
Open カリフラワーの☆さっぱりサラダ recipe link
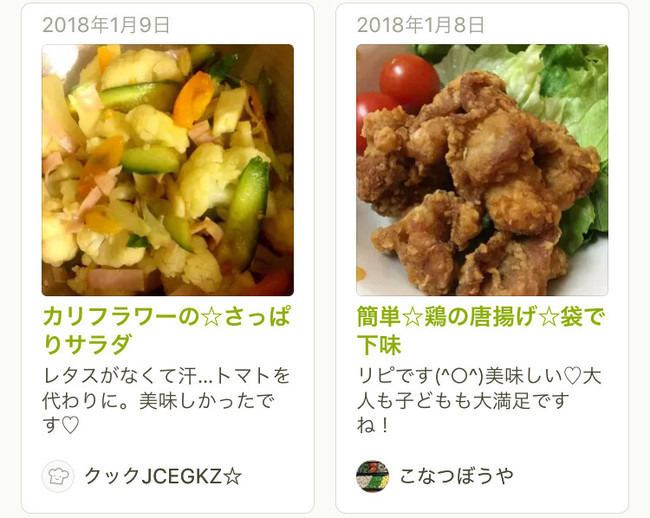click(167, 331)
